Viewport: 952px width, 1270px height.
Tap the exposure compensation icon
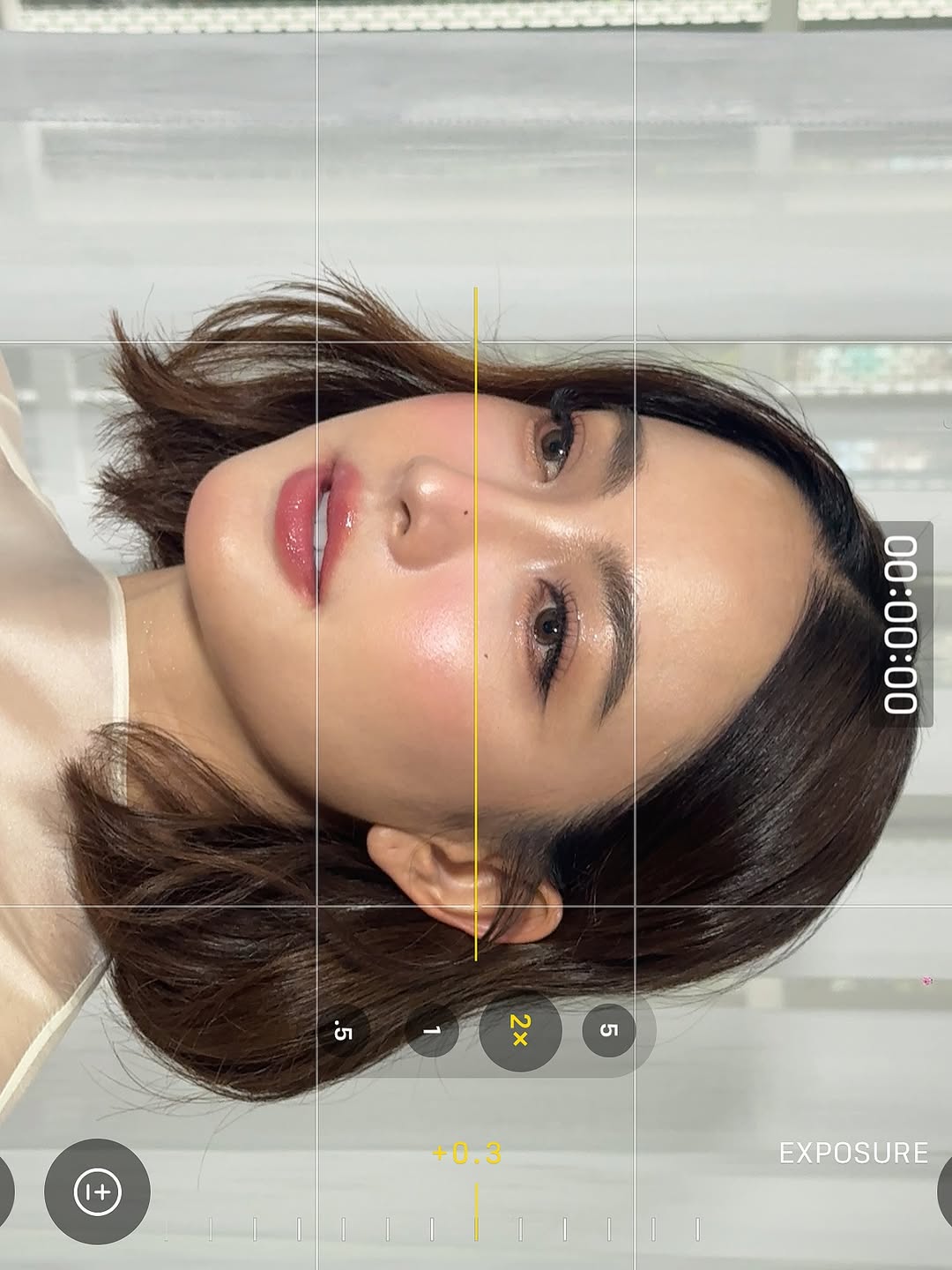pos(97,1192)
